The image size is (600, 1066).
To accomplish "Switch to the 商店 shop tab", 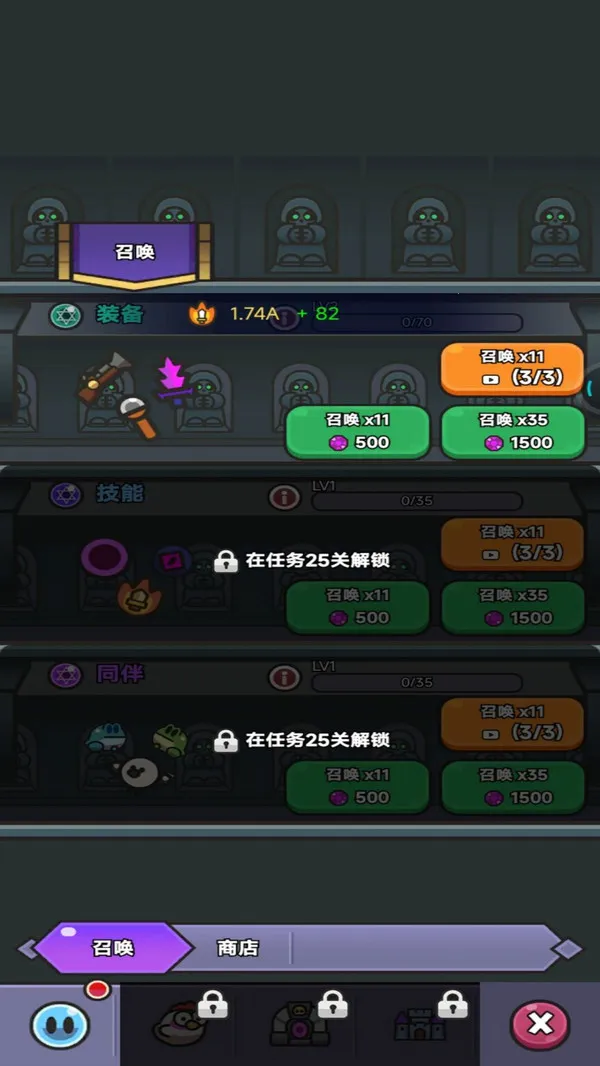I will (238, 947).
